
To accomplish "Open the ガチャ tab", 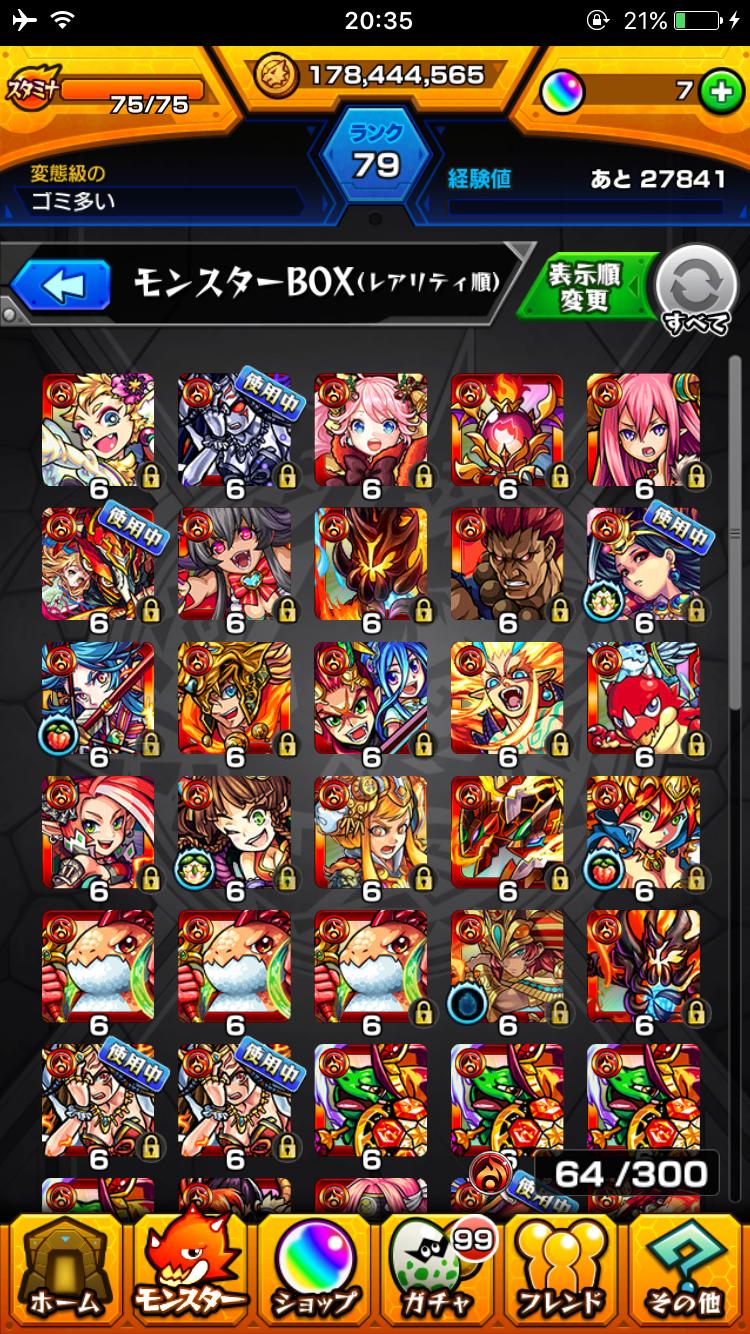I will point(437,1270).
